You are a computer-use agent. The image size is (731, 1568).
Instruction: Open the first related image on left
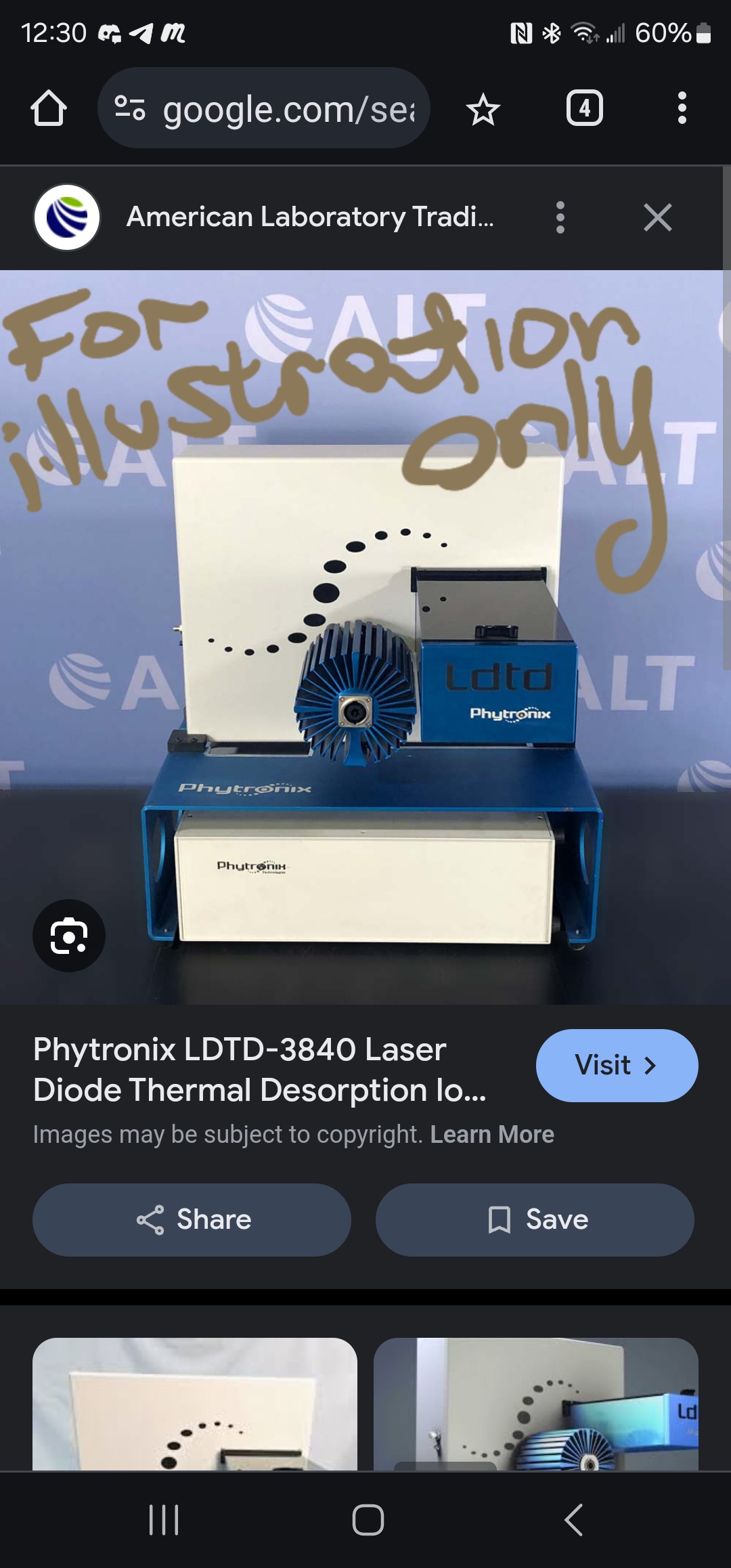coord(195,1403)
